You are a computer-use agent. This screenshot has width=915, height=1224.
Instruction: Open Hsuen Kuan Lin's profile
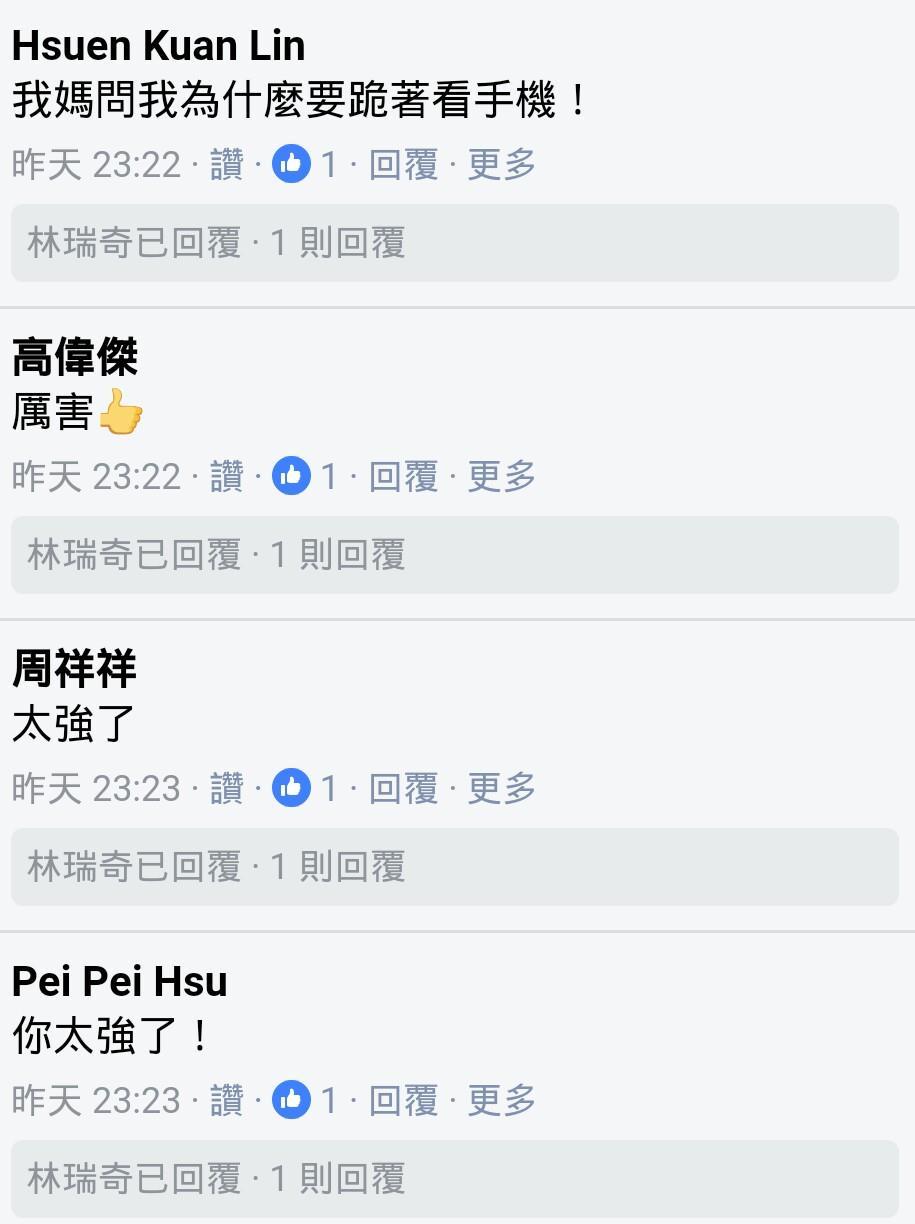point(158,46)
